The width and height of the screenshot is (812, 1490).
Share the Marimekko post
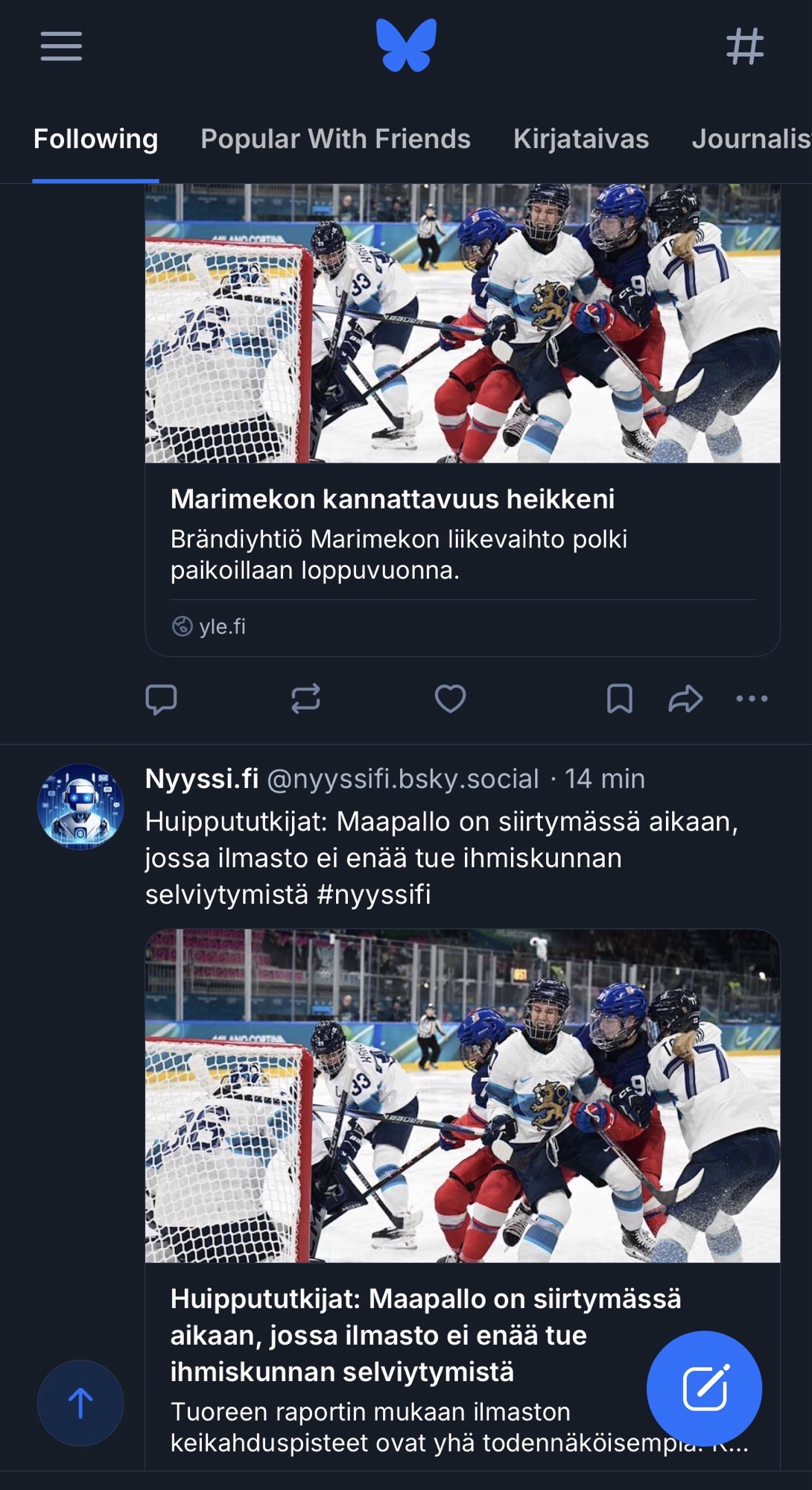pyautogui.click(x=685, y=699)
